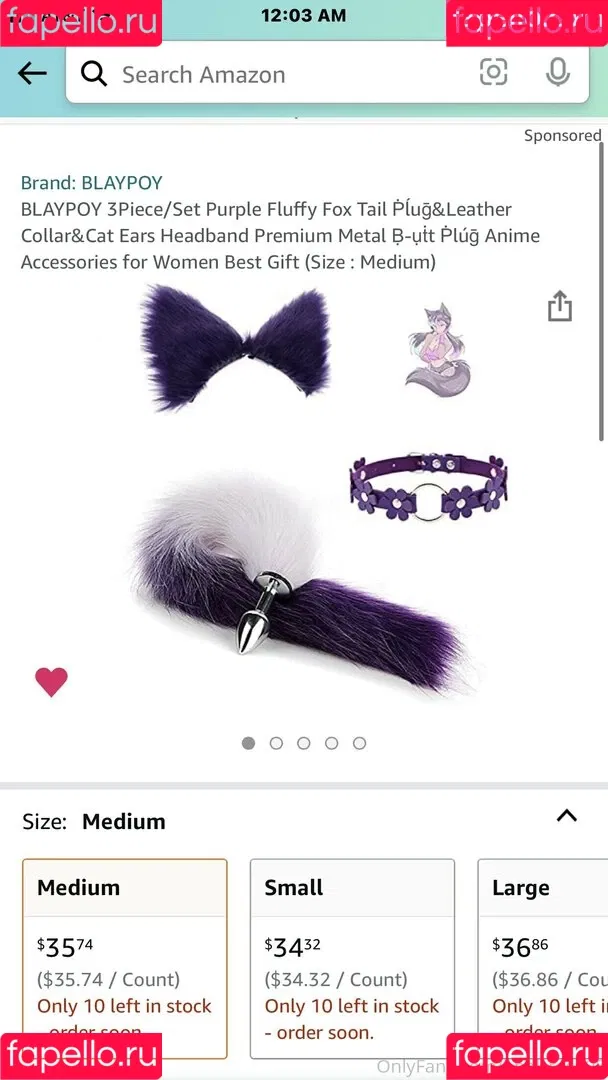Screen dimensions: 608x1080
Task: Collapse the Size section chevron
Action: click(x=566, y=816)
